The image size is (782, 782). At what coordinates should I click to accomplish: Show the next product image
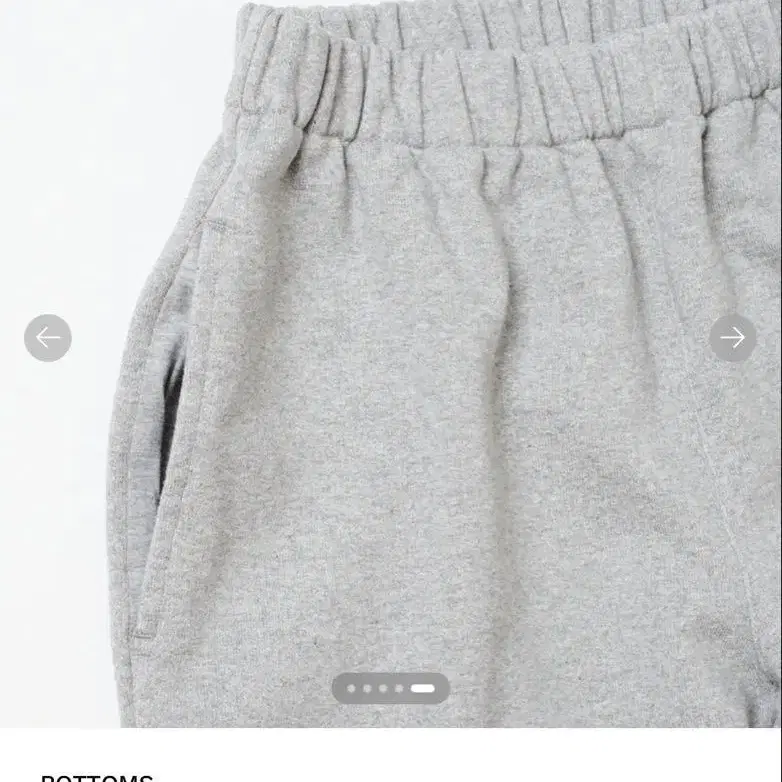pyautogui.click(x=733, y=338)
